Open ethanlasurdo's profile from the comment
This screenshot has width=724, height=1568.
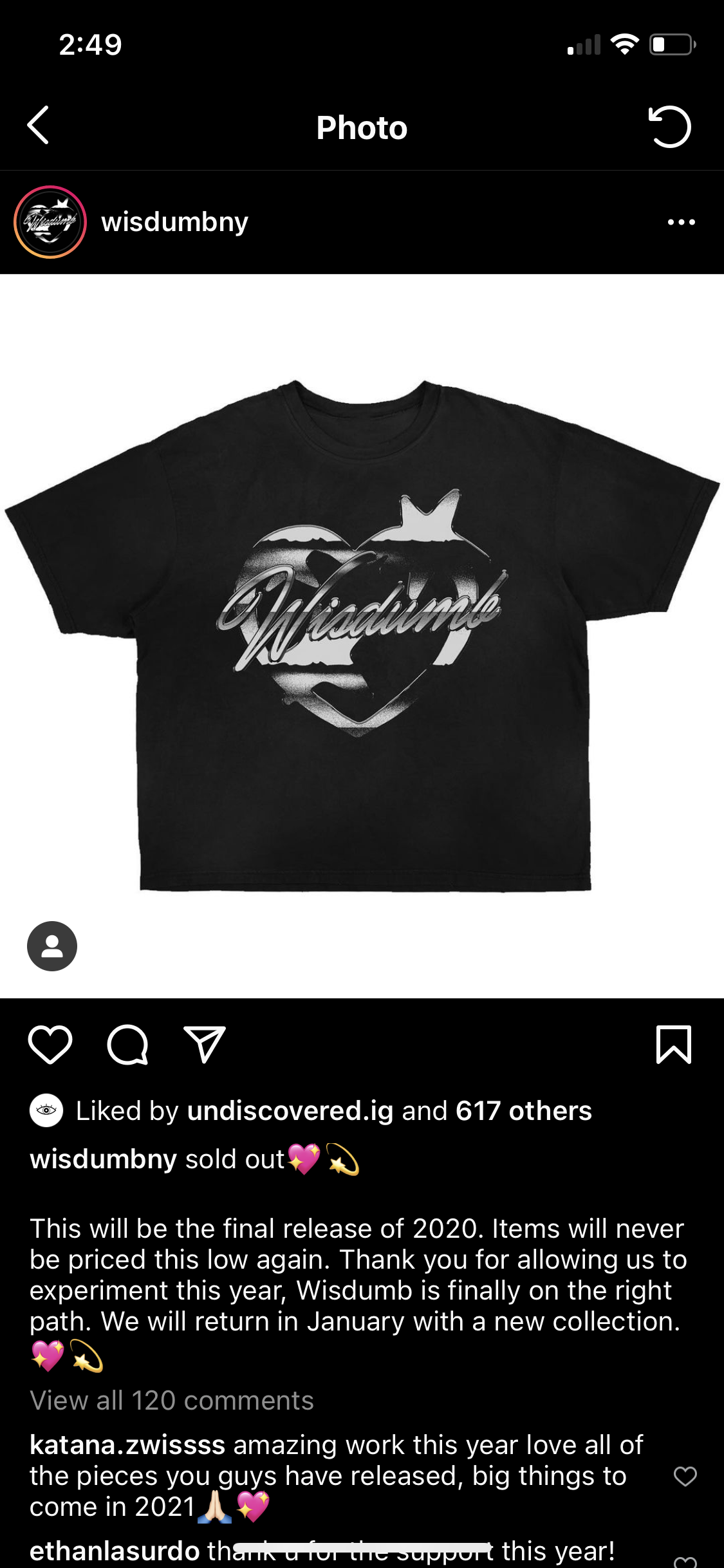pos(115,1551)
